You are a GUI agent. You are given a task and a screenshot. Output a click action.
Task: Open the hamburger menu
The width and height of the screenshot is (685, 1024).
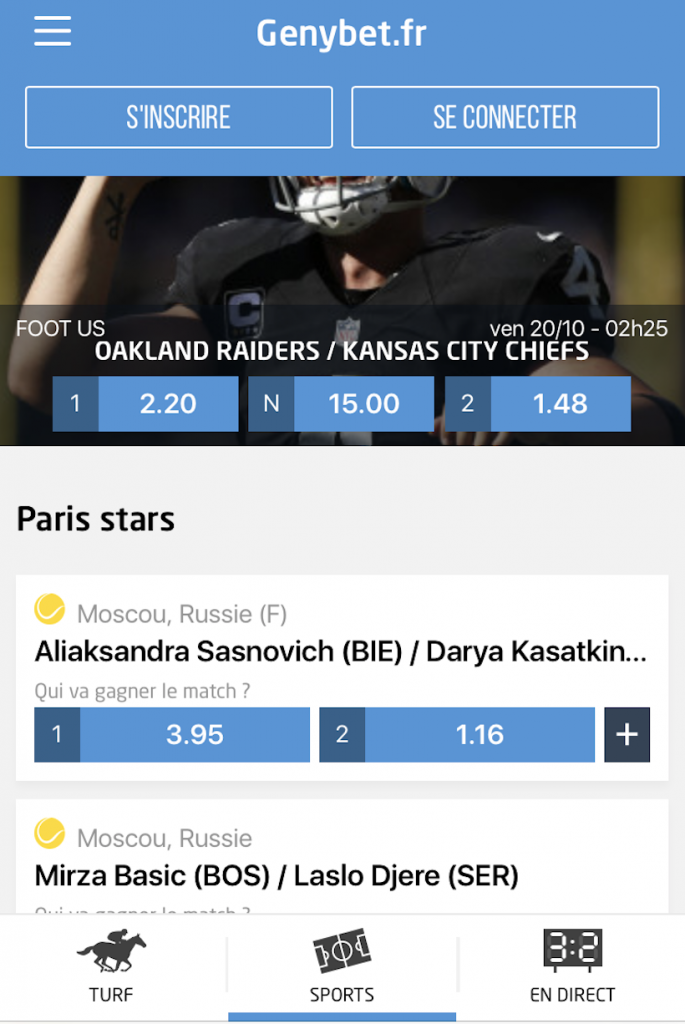click(x=52, y=30)
